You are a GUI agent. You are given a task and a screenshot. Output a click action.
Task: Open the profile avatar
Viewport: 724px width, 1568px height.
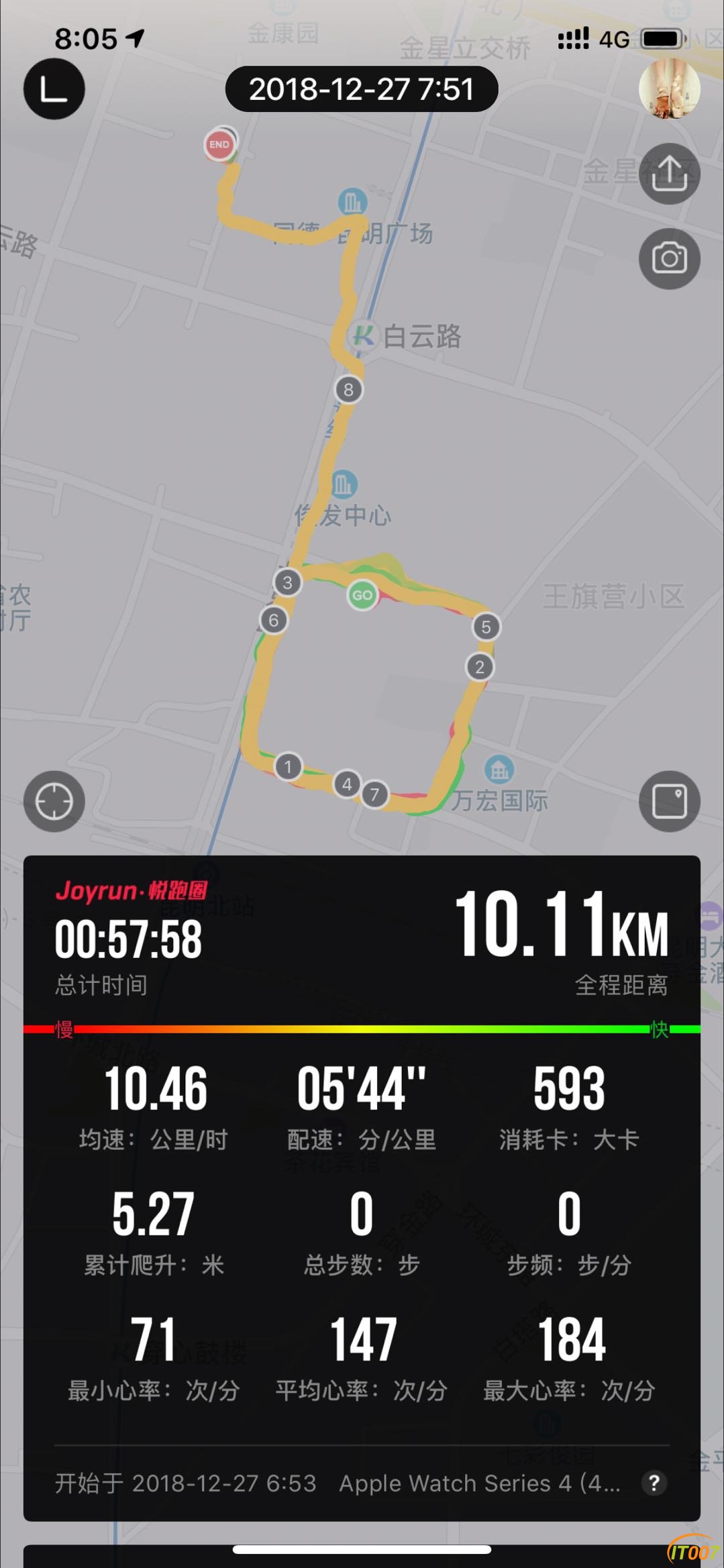point(669,89)
